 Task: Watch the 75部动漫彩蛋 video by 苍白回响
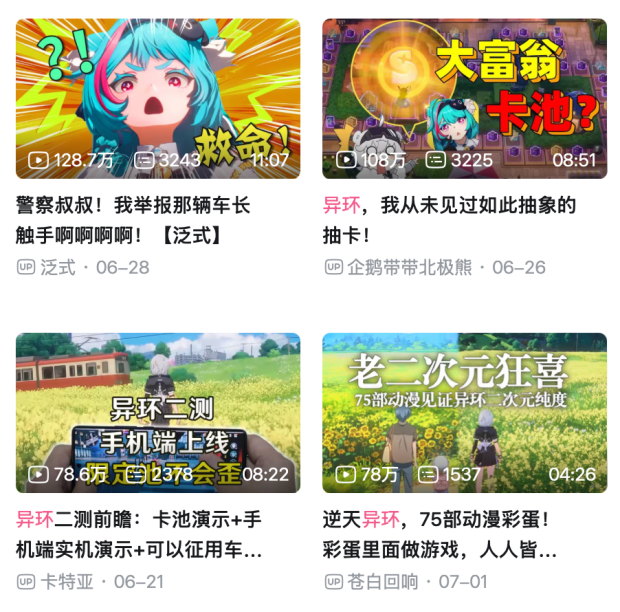tap(464, 412)
